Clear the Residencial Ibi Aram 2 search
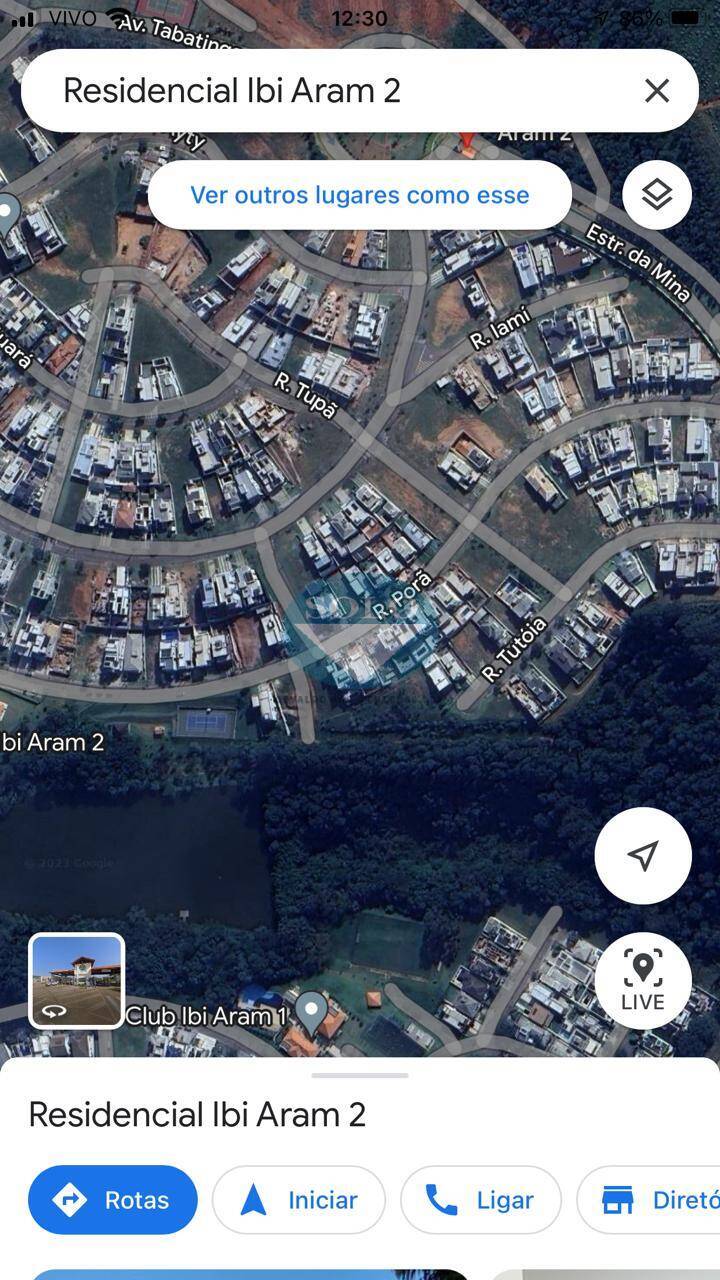Screen dimensions: 720x1280 (x=657, y=91)
